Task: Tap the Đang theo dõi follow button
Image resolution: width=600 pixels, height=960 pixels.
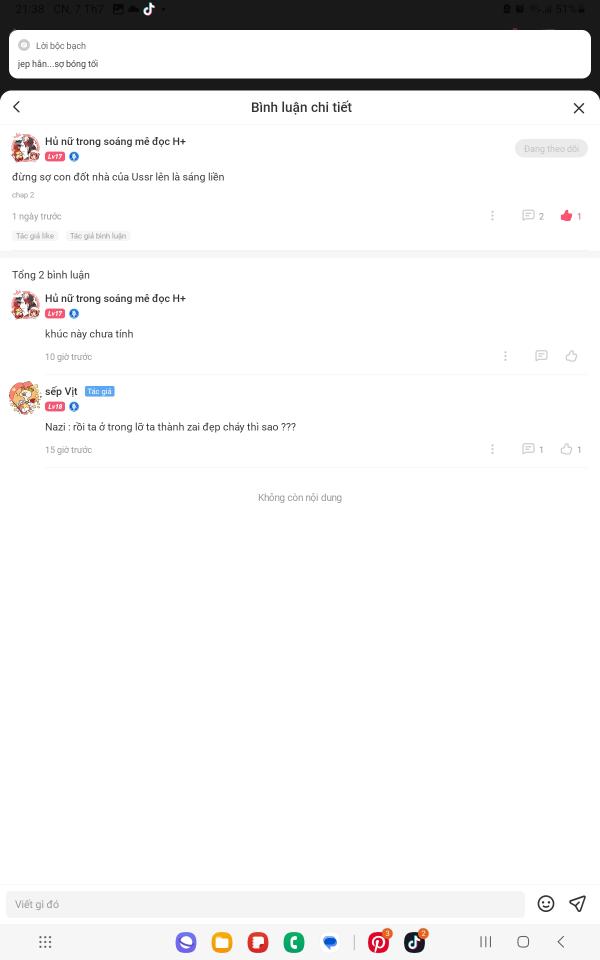Action: (x=551, y=149)
